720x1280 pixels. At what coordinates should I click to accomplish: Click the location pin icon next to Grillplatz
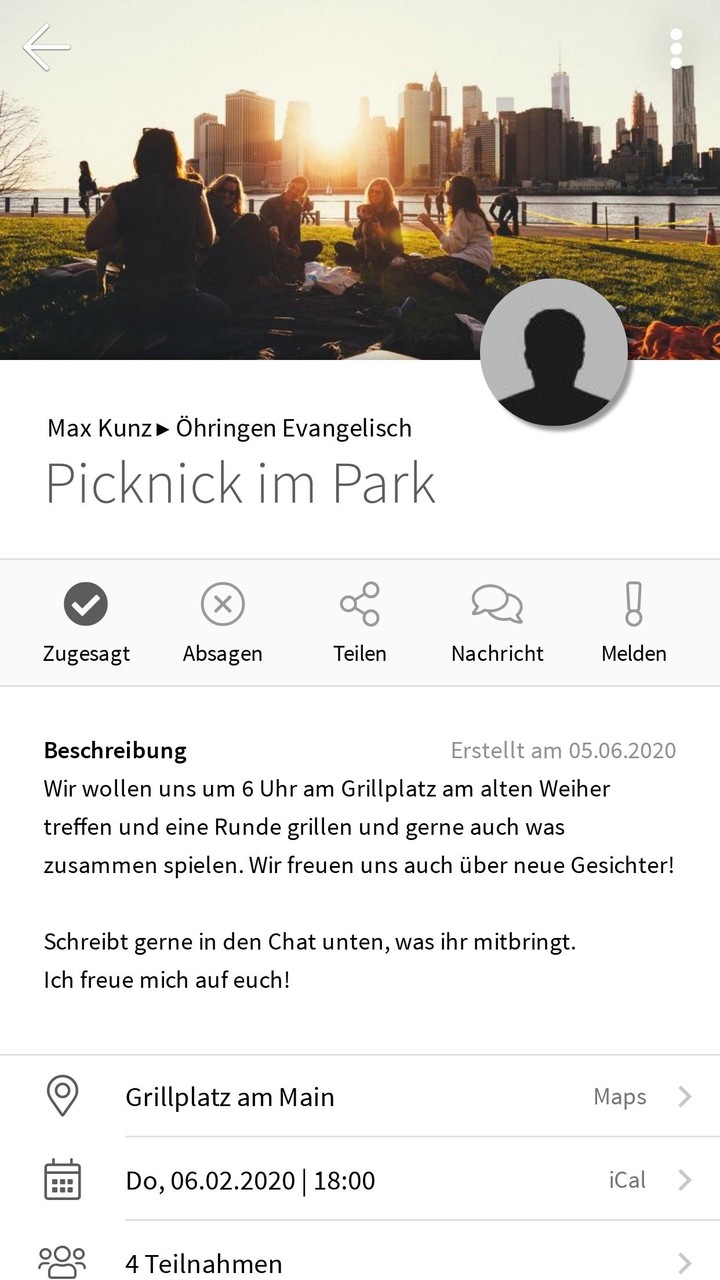(63, 1095)
